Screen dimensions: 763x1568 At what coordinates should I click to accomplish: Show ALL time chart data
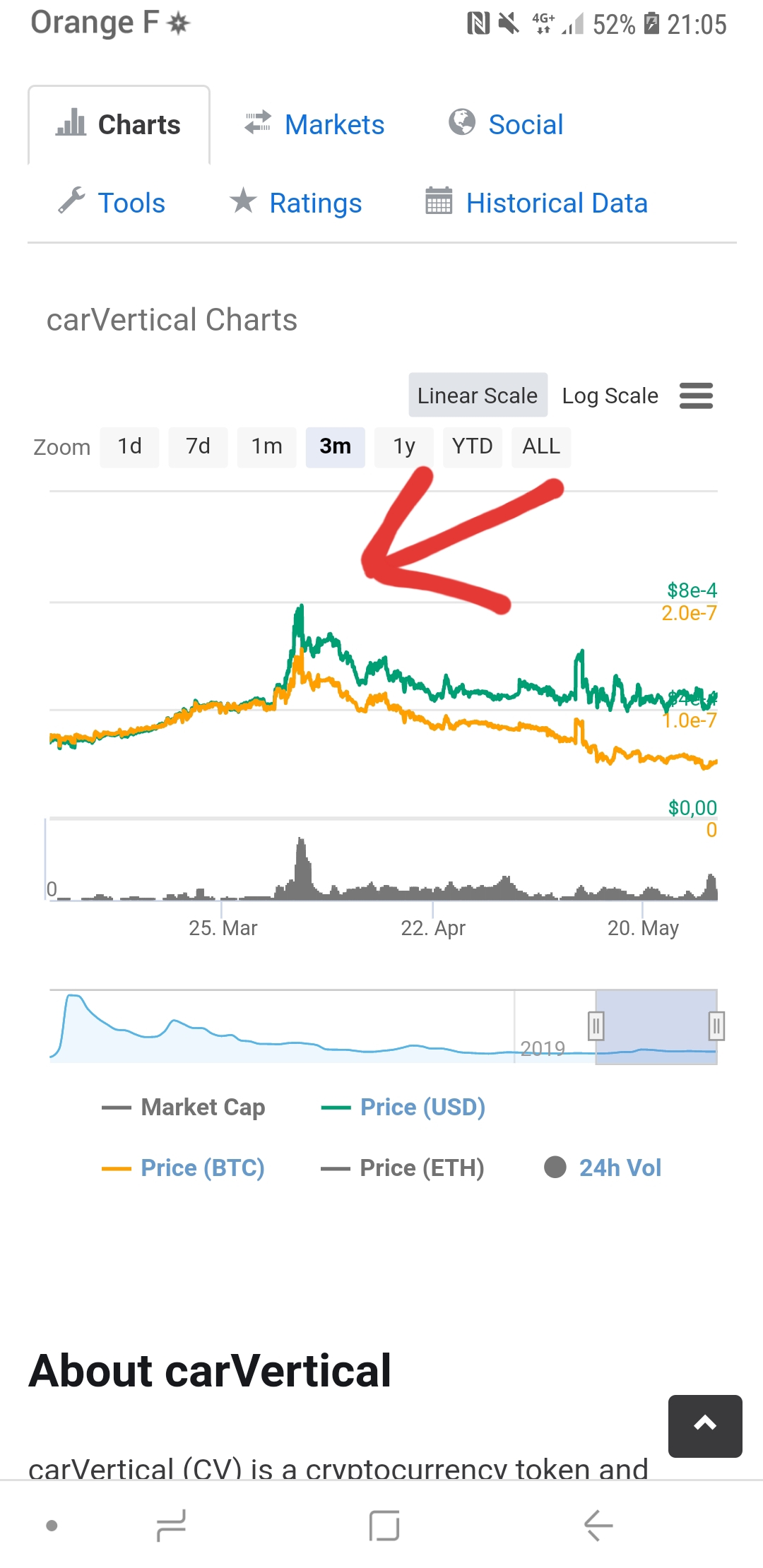(541, 446)
